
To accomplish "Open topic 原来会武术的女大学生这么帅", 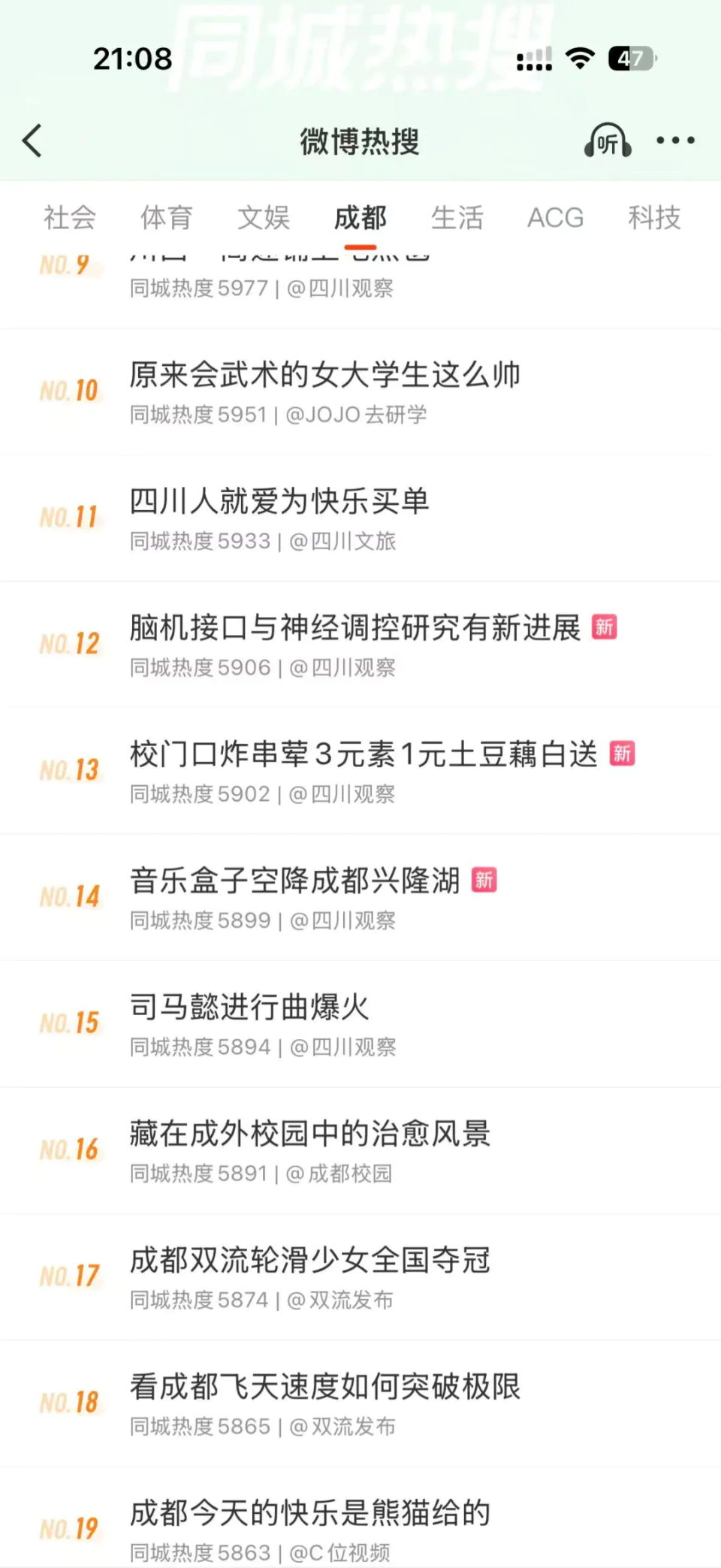I will (x=324, y=375).
